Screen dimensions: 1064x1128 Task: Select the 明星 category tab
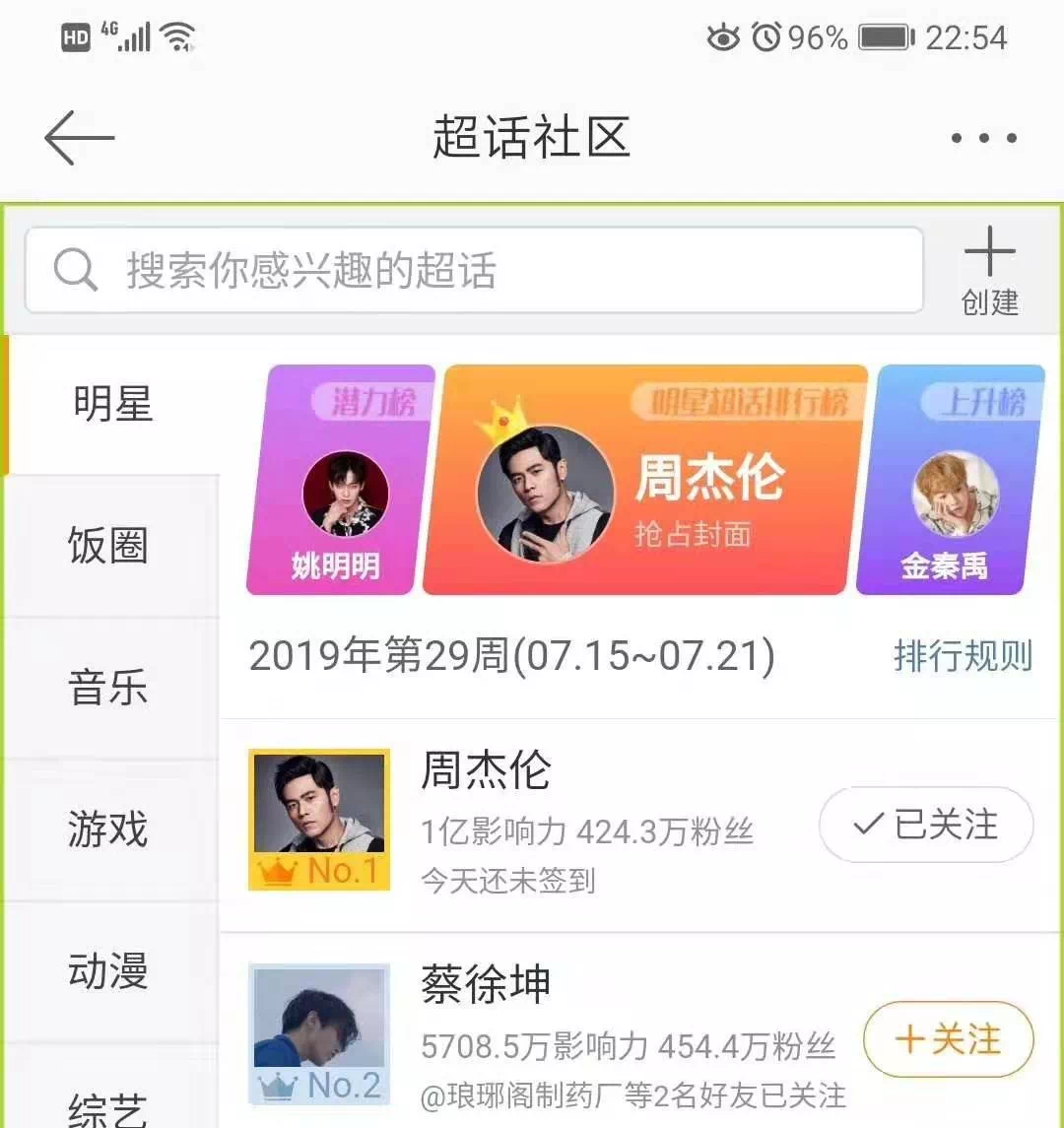pyautogui.click(x=112, y=404)
